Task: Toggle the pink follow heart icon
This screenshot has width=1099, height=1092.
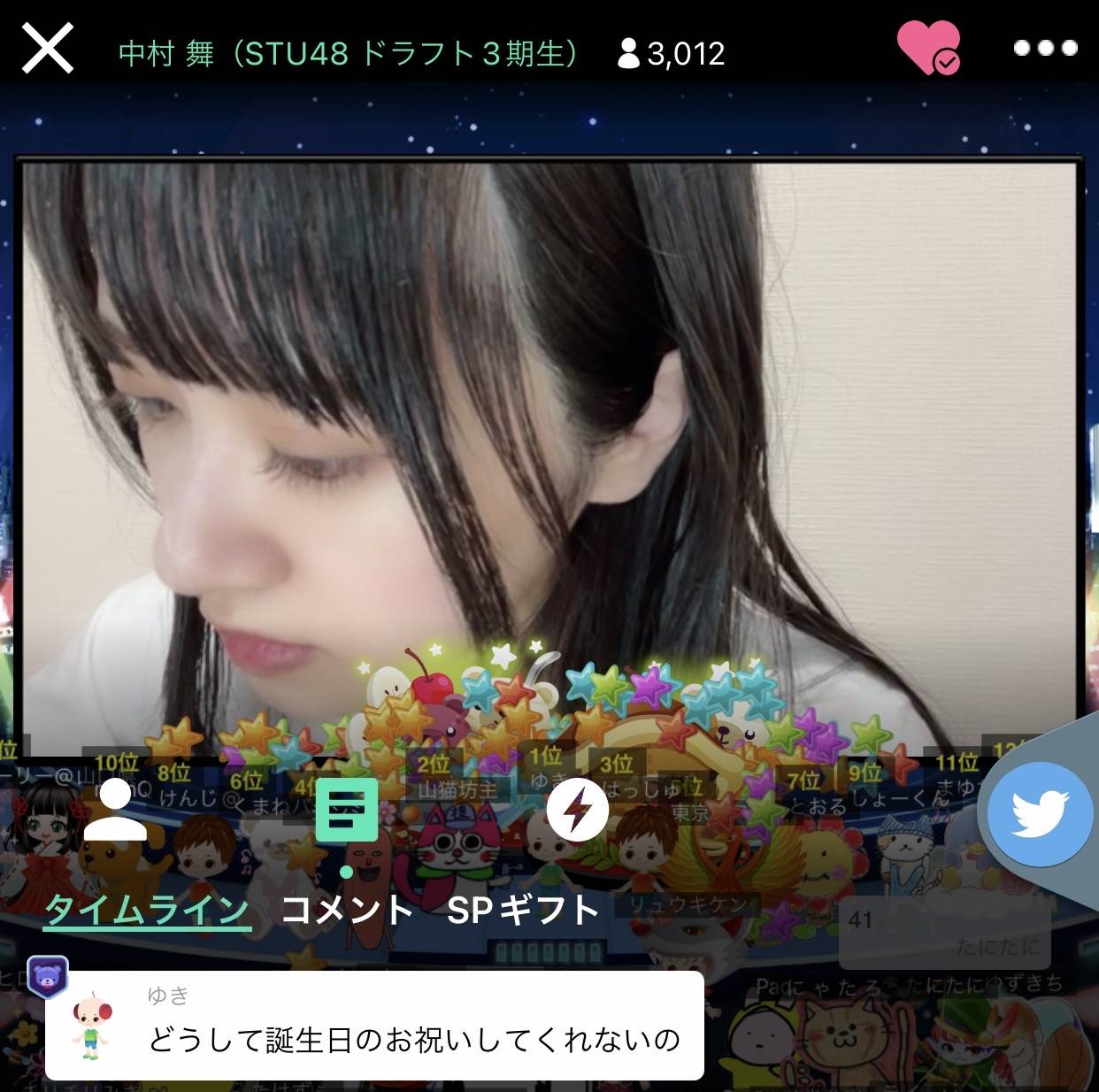Action: [927, 47]
